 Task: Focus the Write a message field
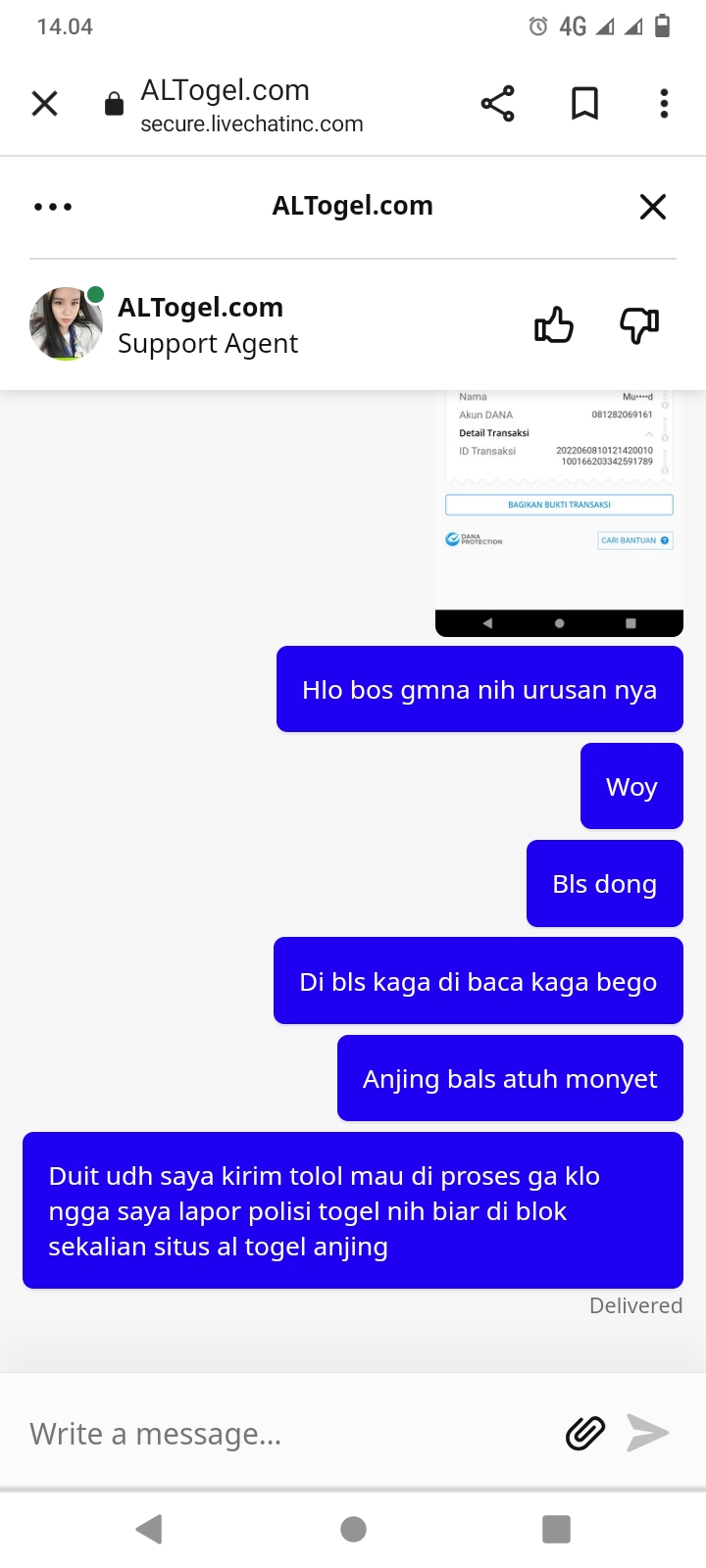point(284,1434)
